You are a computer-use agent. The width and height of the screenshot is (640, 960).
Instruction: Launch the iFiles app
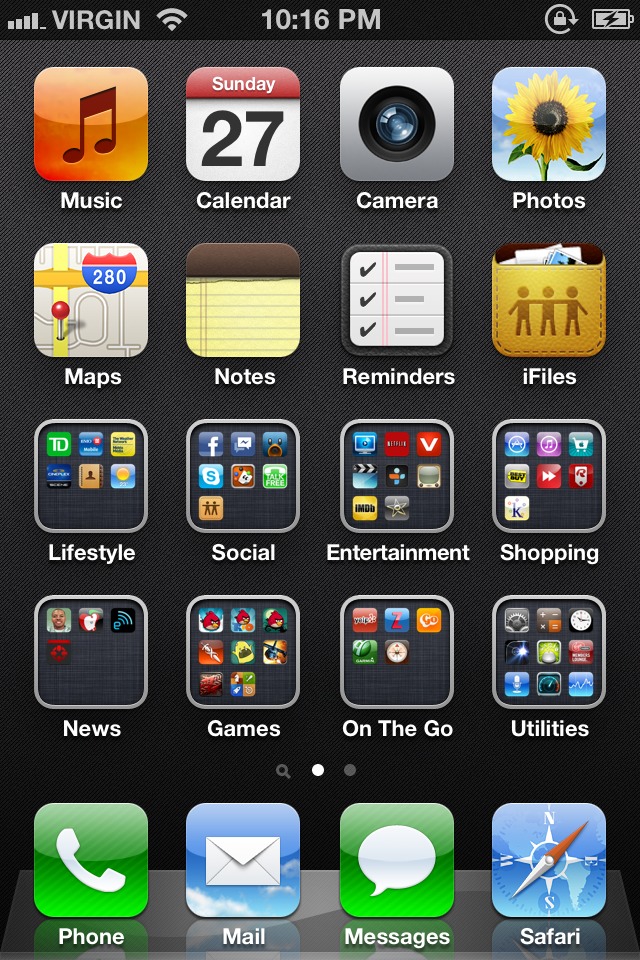549,300
